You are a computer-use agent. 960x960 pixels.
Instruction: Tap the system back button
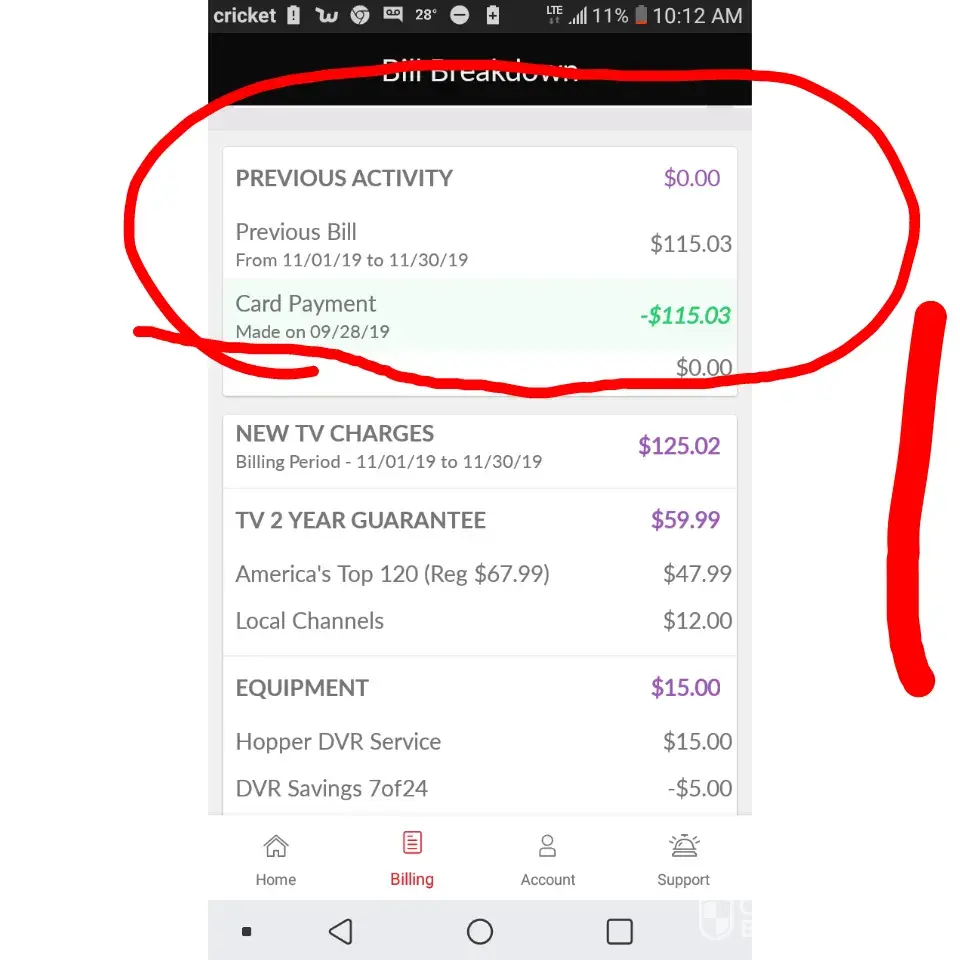pos(341,932)
